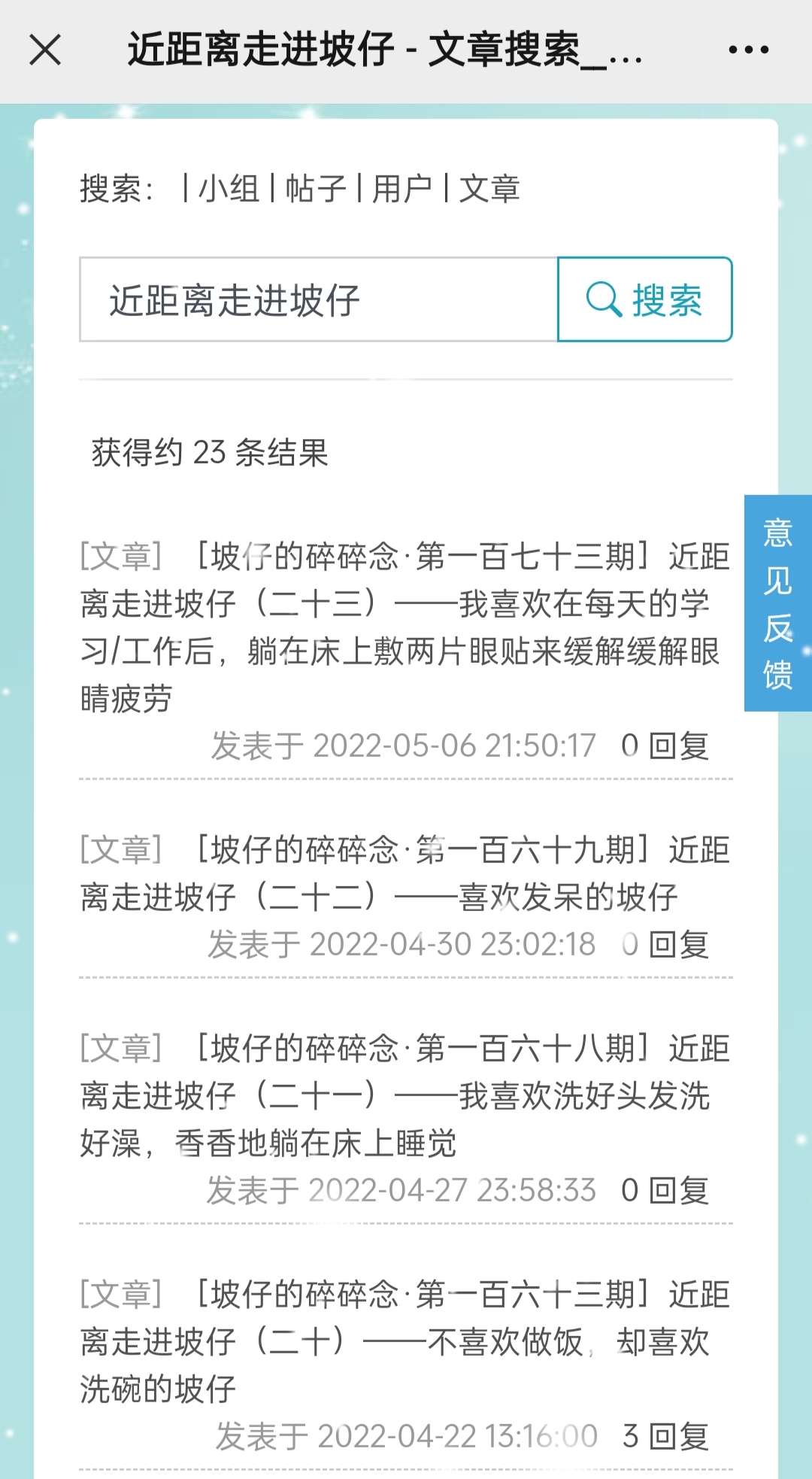Open the 意见反馈 feedback side tab
This screenshot has height=1479, width=812.
pos(777,603)
